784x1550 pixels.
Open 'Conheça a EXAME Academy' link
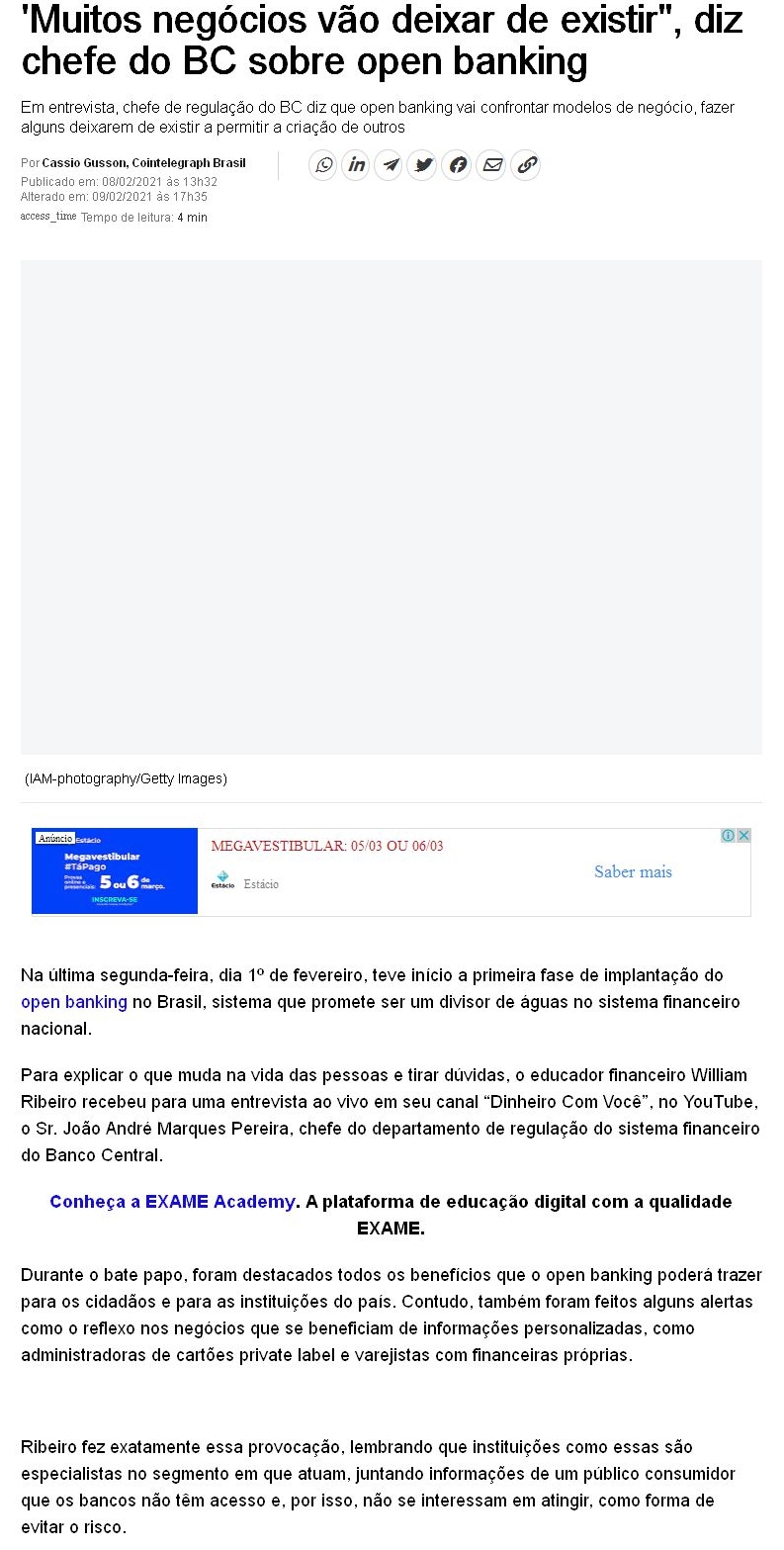tap(172, 1202)
